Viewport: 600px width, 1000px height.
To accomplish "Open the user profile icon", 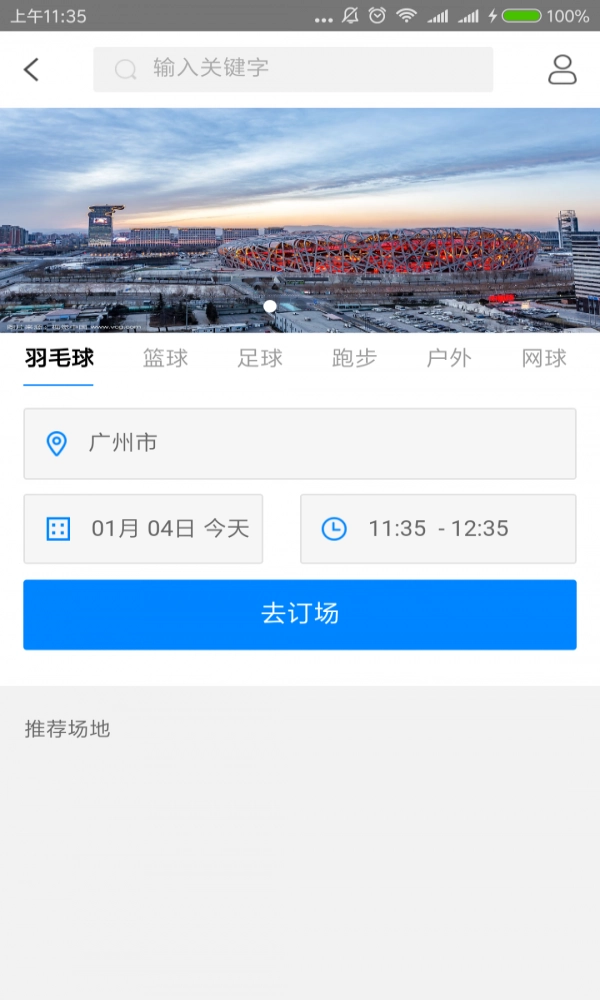I will coord(562,69).
